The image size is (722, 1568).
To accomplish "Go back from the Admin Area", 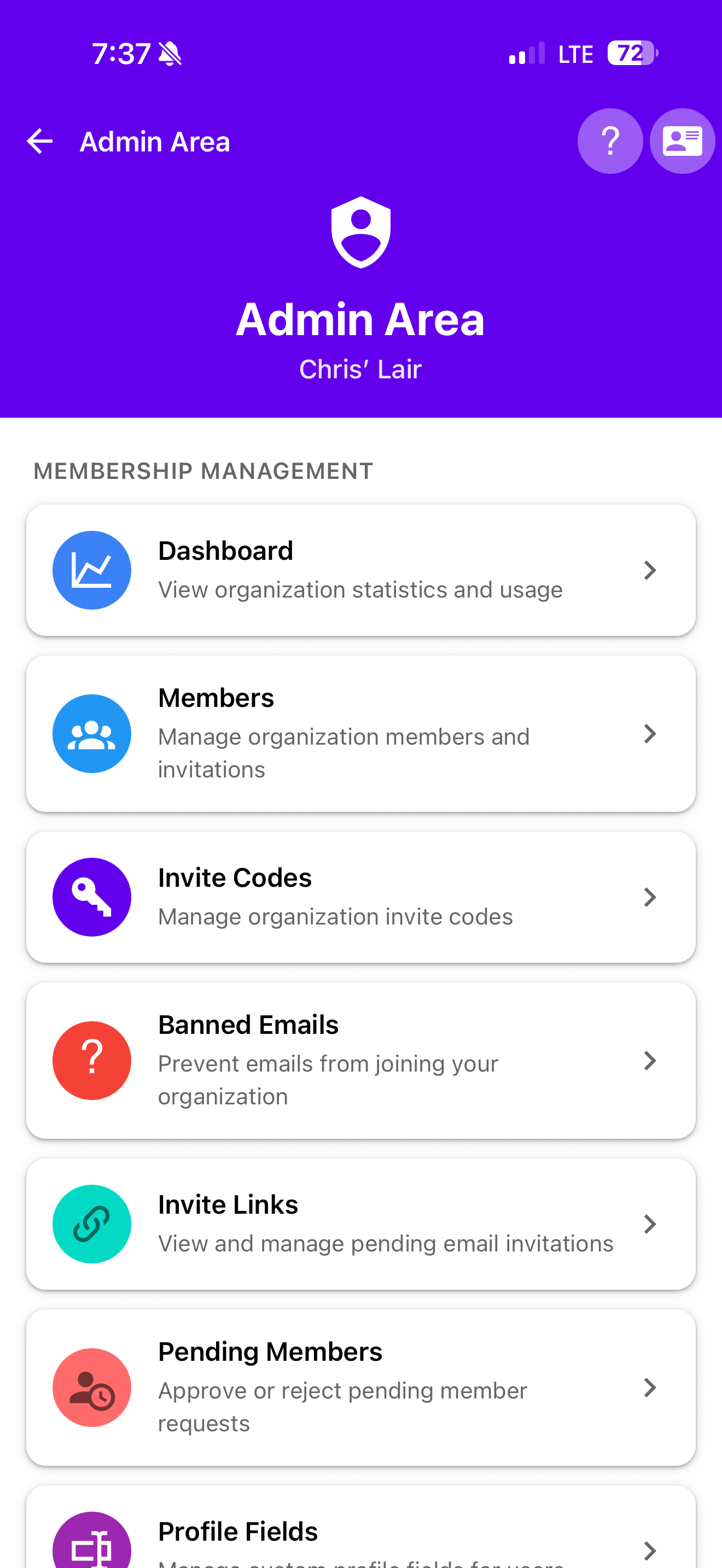I will pos(40,142).
